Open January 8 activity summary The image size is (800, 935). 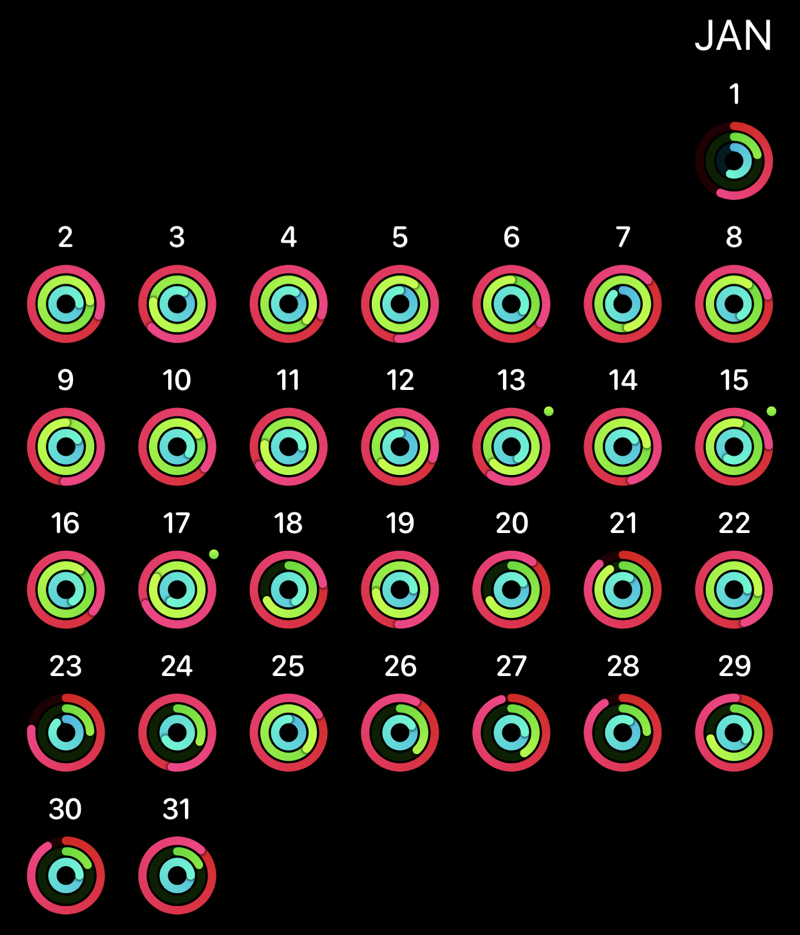[734, 304]
